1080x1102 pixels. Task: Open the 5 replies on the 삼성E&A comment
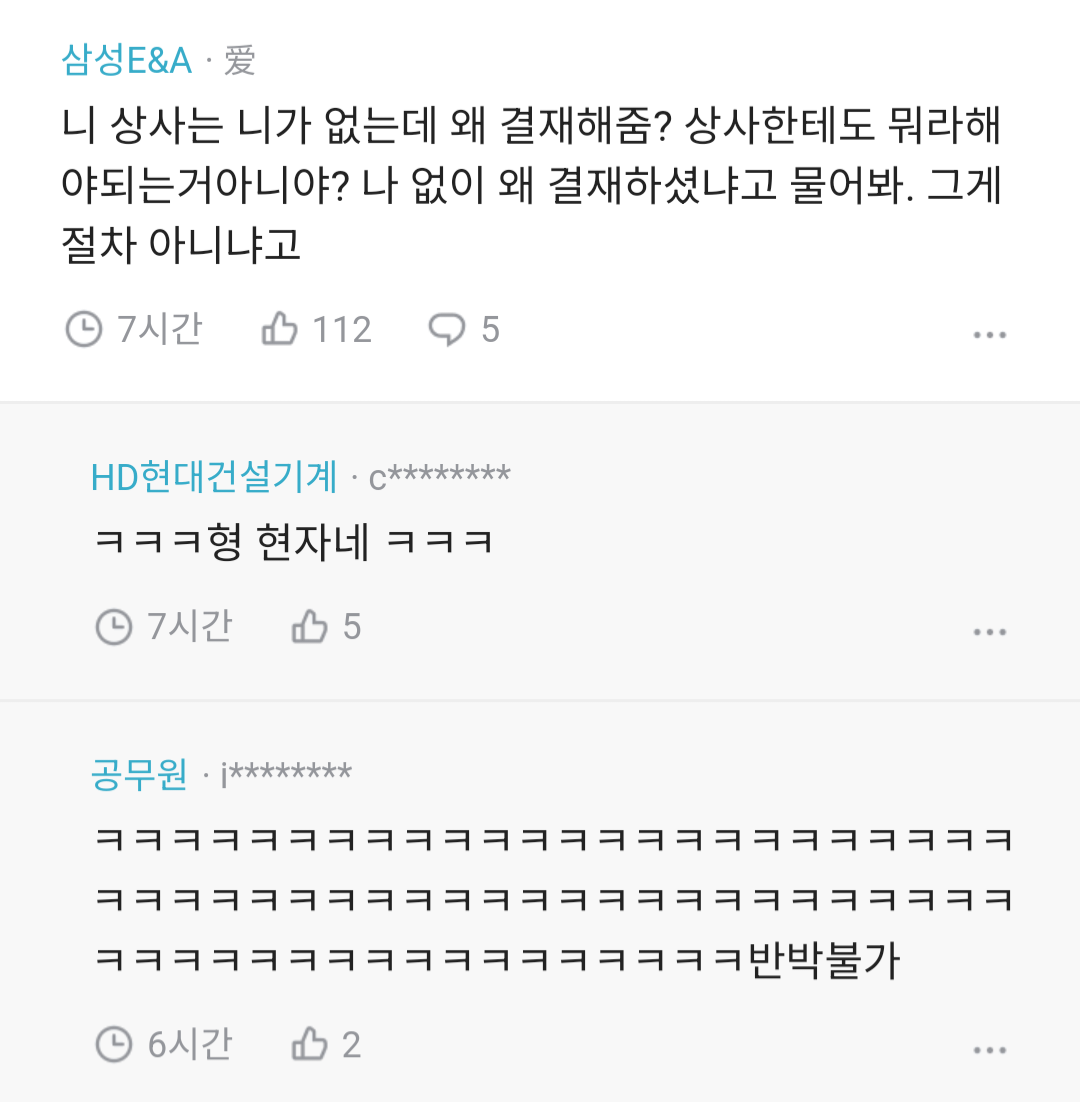[x=447, y=329]
